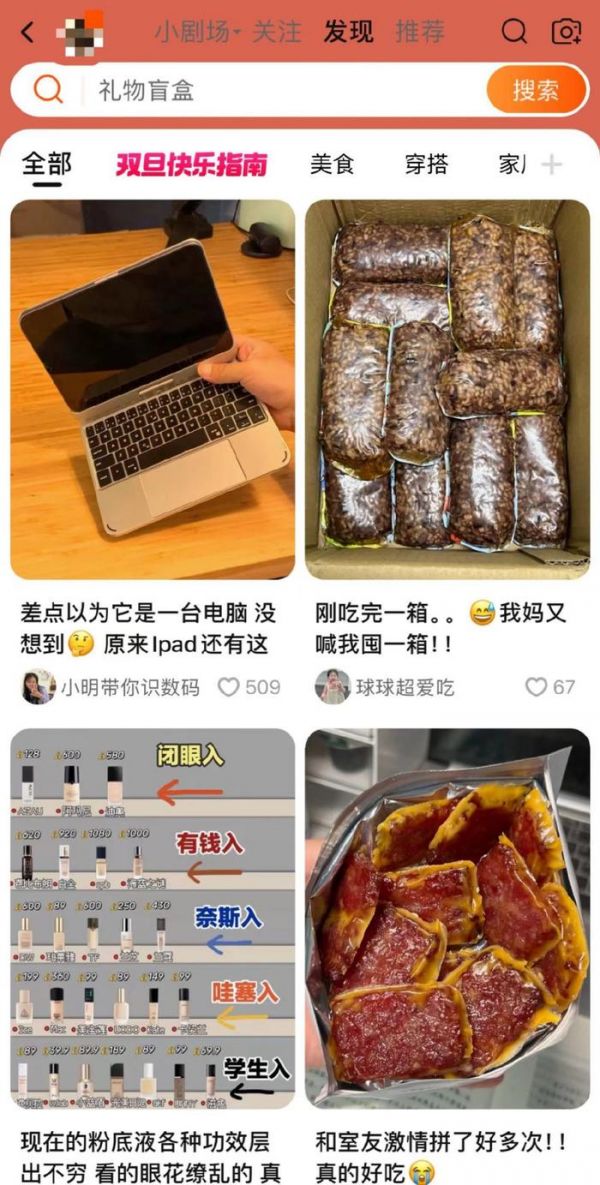The width and height of the screenshot is (600, 1185).
Task: Open the 小剧场 dropdown tab
Action: tap(197, 32)
